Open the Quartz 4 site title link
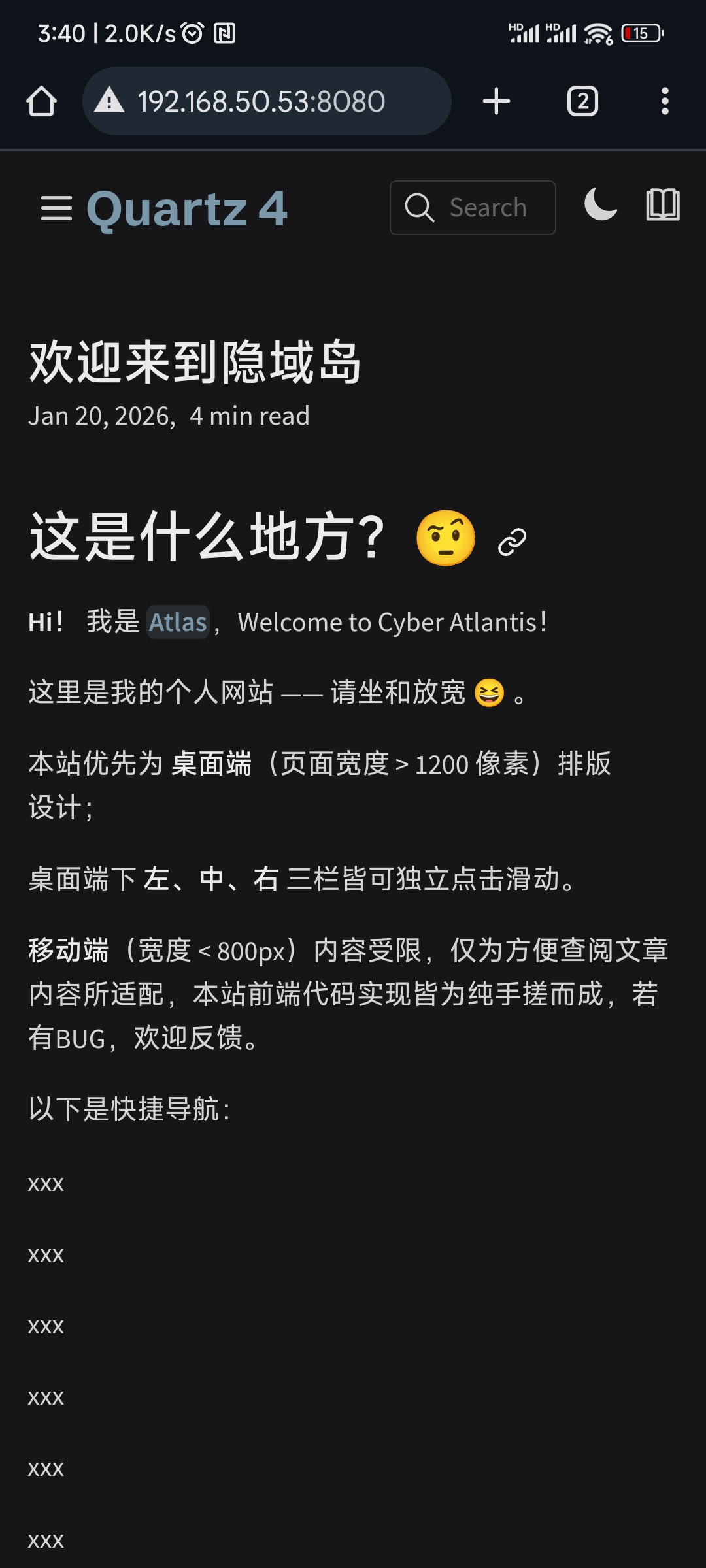 [x=187, y=209]
